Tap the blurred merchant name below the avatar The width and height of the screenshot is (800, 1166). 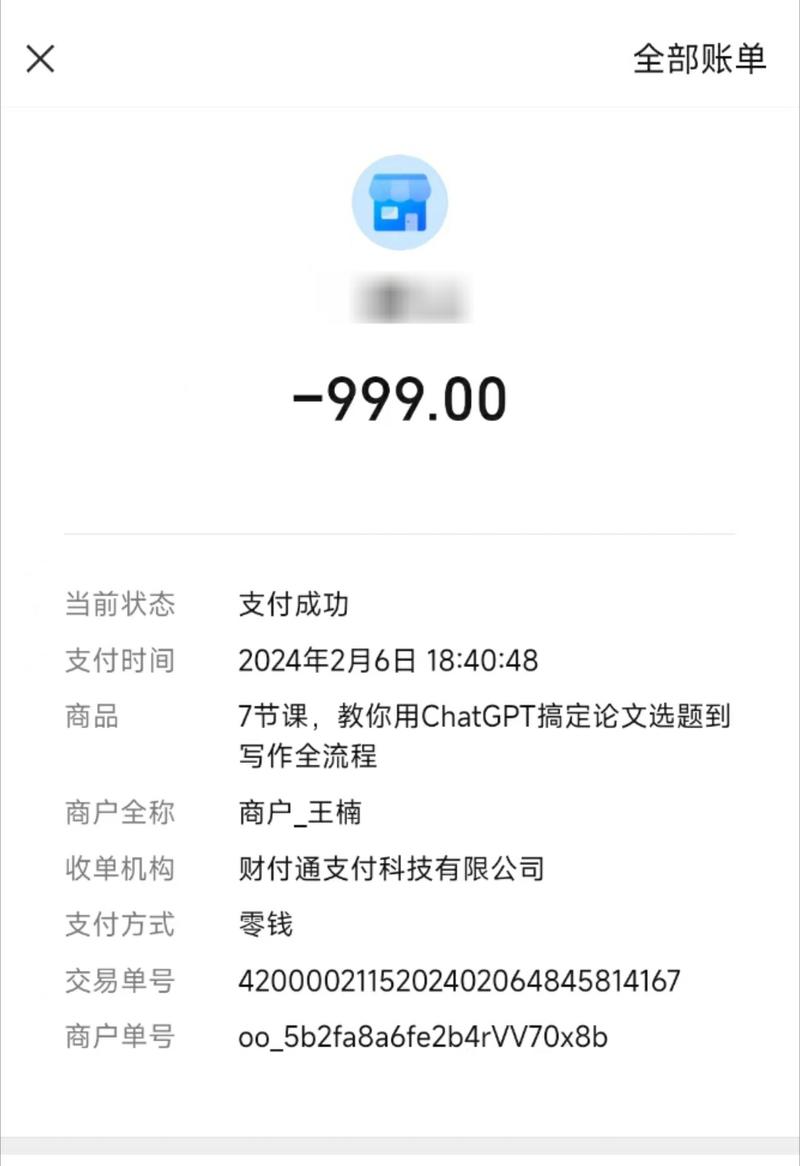pyautogui.click(x=400, y=295)
